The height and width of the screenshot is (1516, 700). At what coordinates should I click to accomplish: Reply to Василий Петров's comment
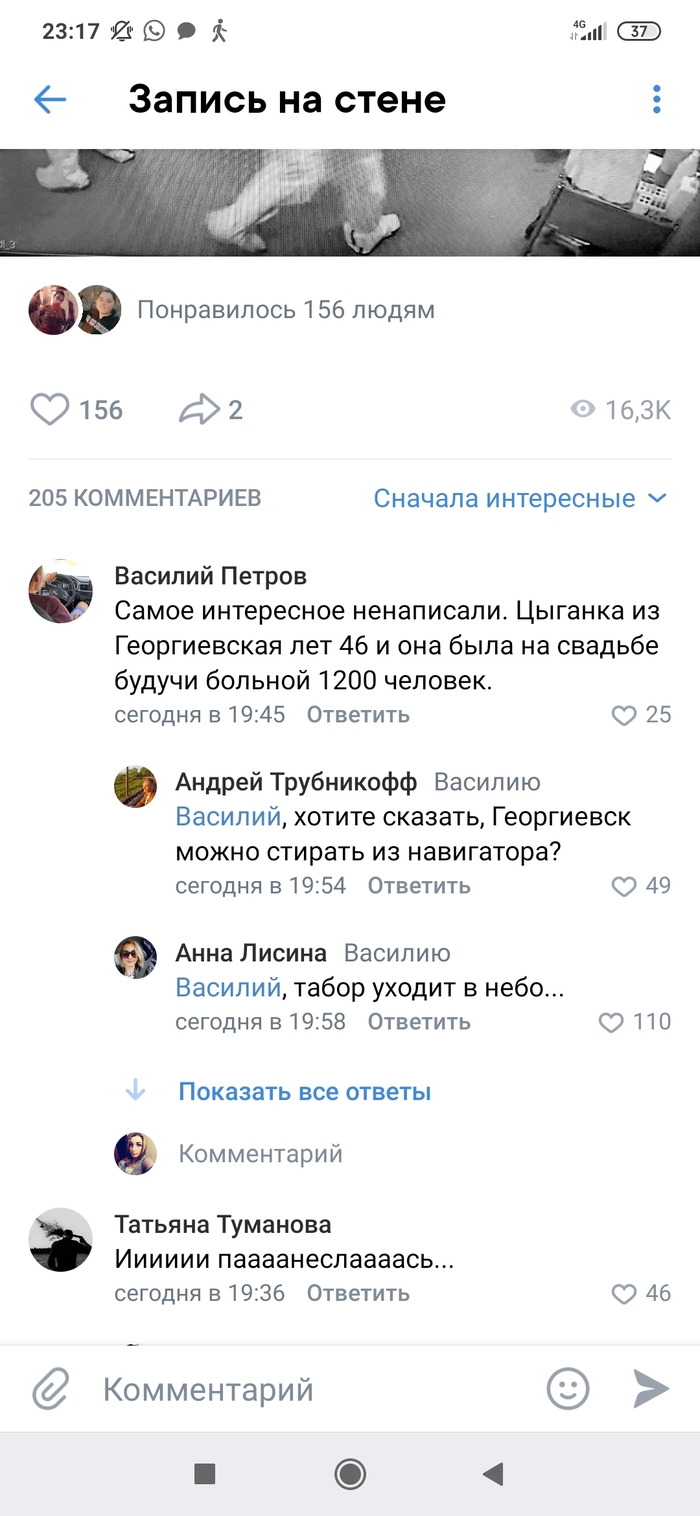point(358,715)
